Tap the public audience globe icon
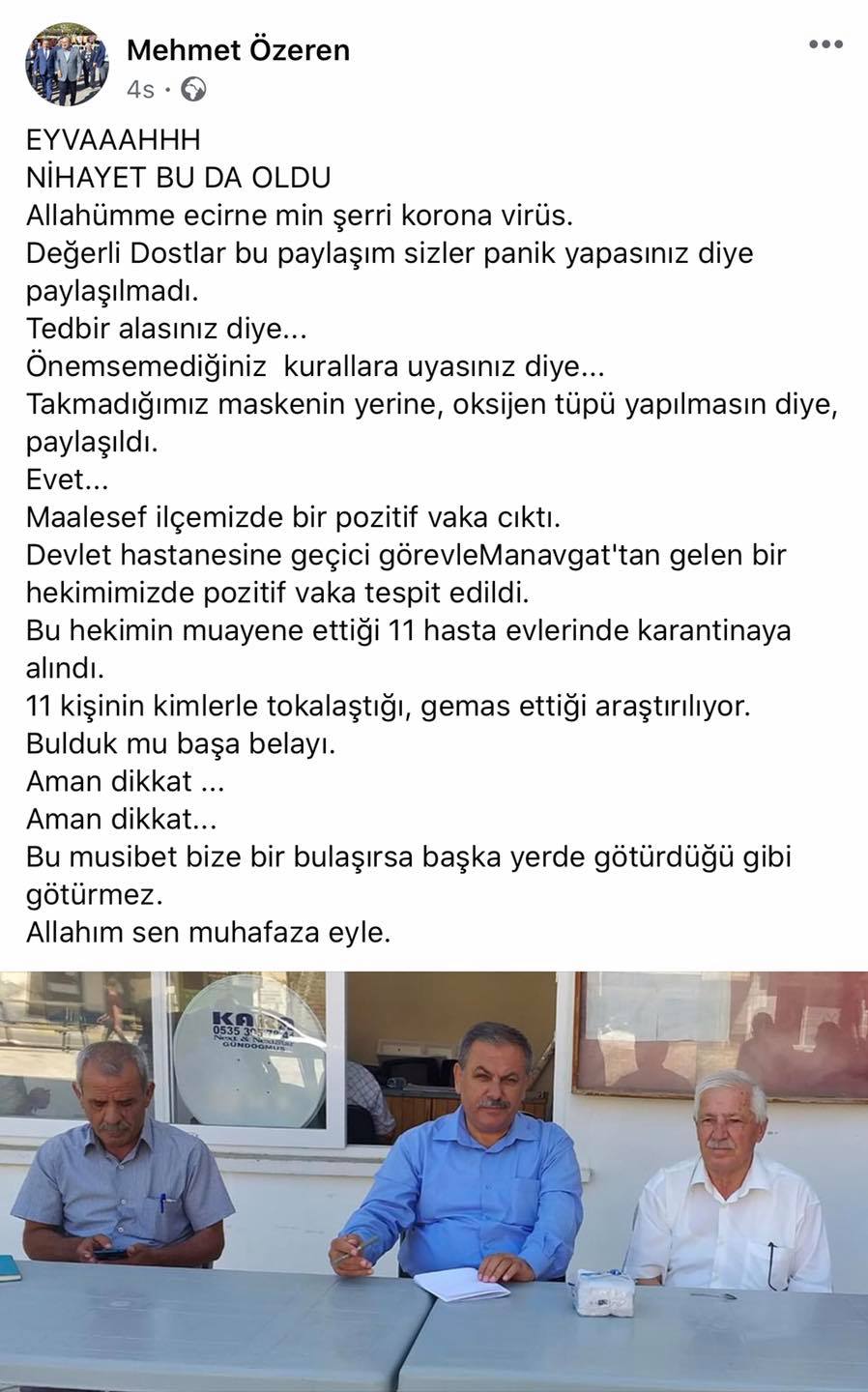Screen dimensions: 868x1392 194,90
